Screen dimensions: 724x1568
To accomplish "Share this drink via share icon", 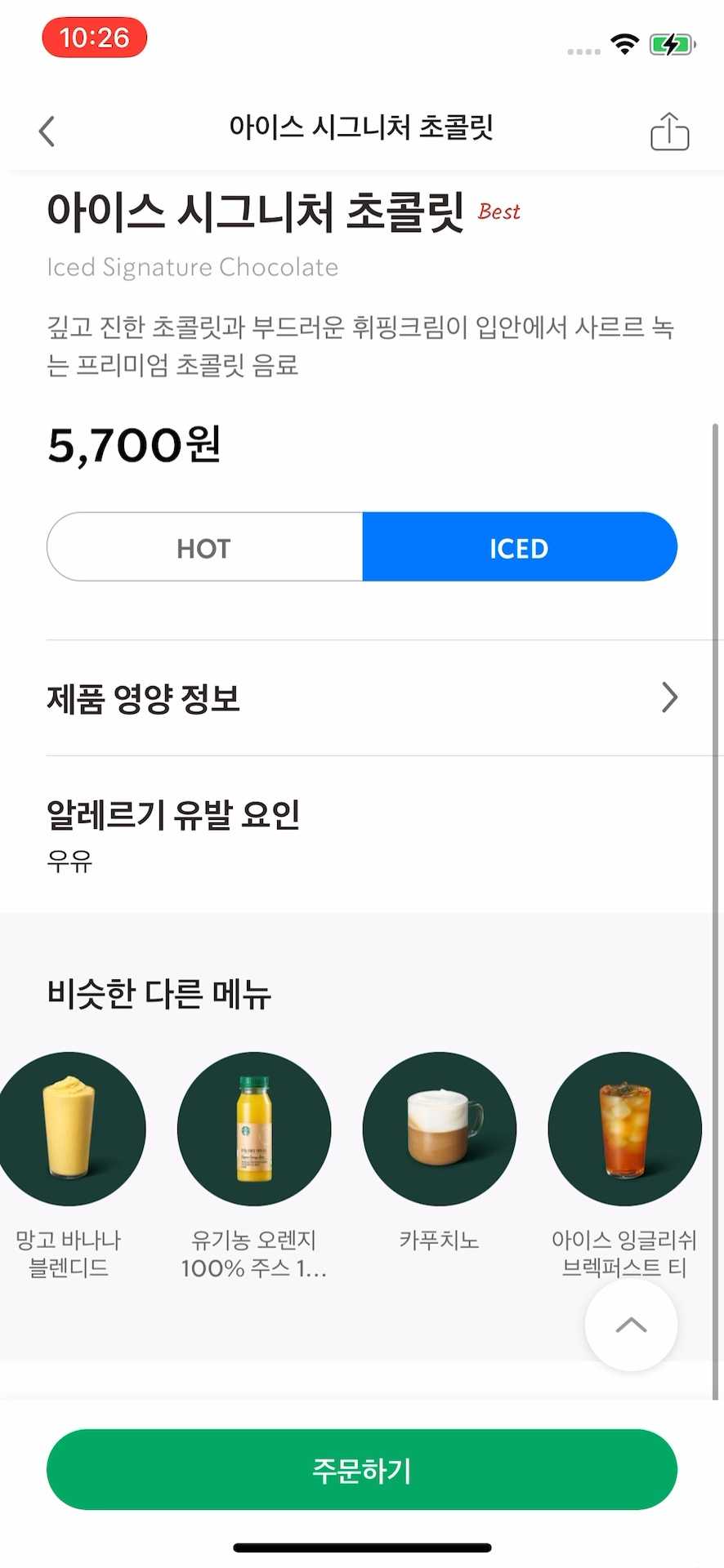I will 670,131.
